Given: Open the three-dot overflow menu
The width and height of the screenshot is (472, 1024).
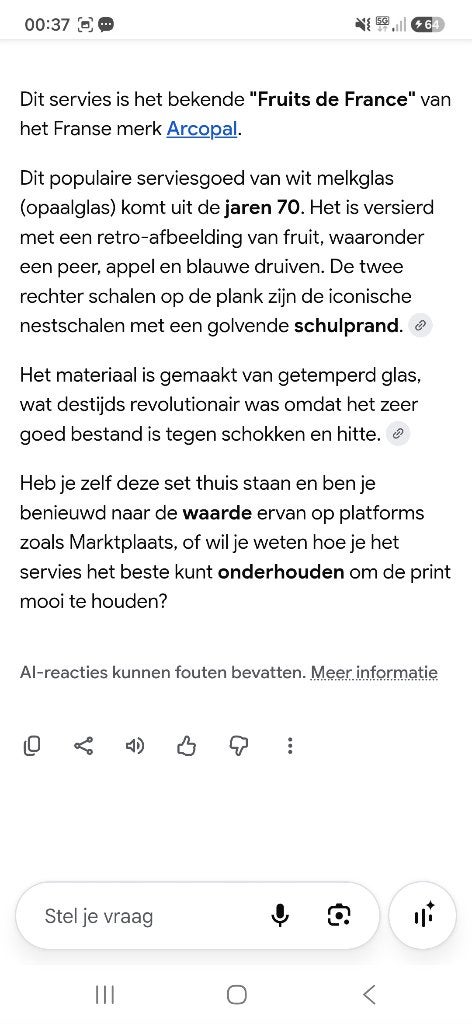Looking at the screenshot, I should 290,746.
